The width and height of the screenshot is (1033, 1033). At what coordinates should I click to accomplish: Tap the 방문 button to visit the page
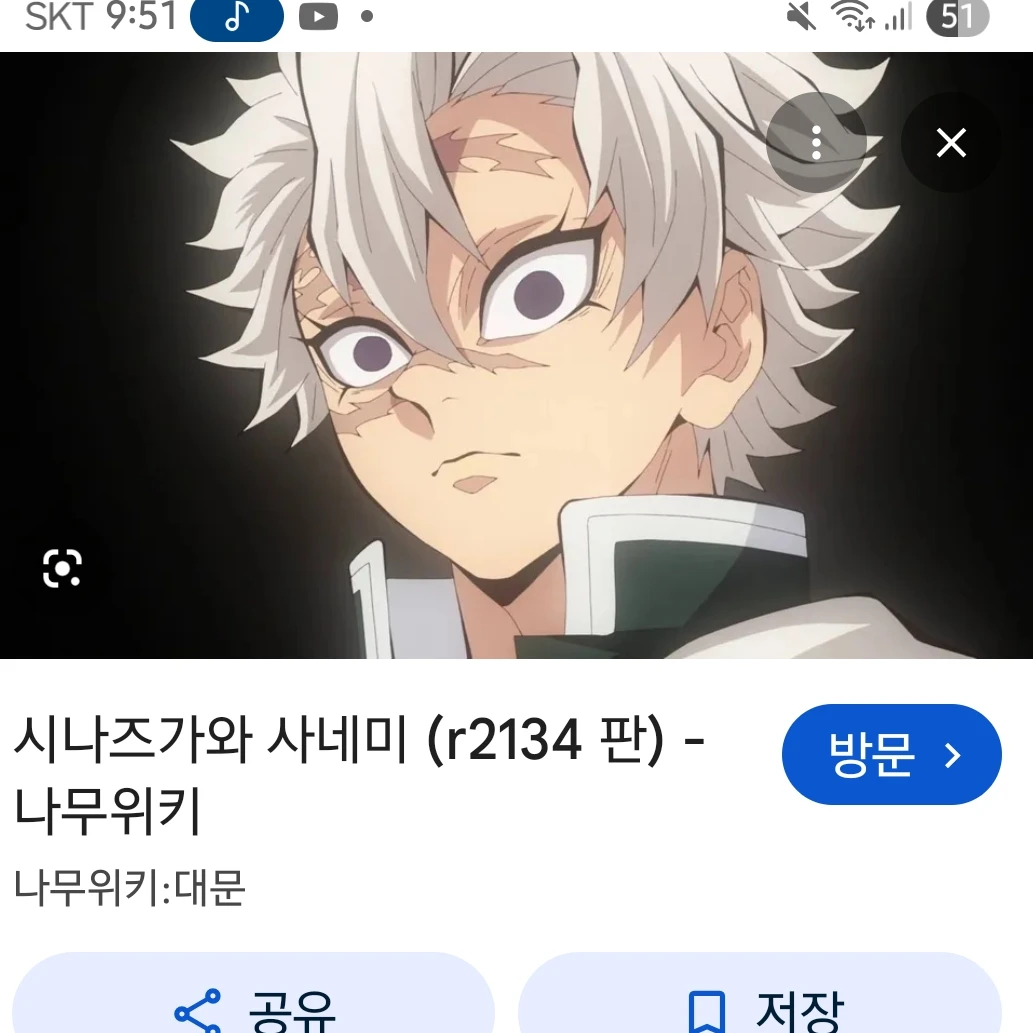tap(891, 755)
